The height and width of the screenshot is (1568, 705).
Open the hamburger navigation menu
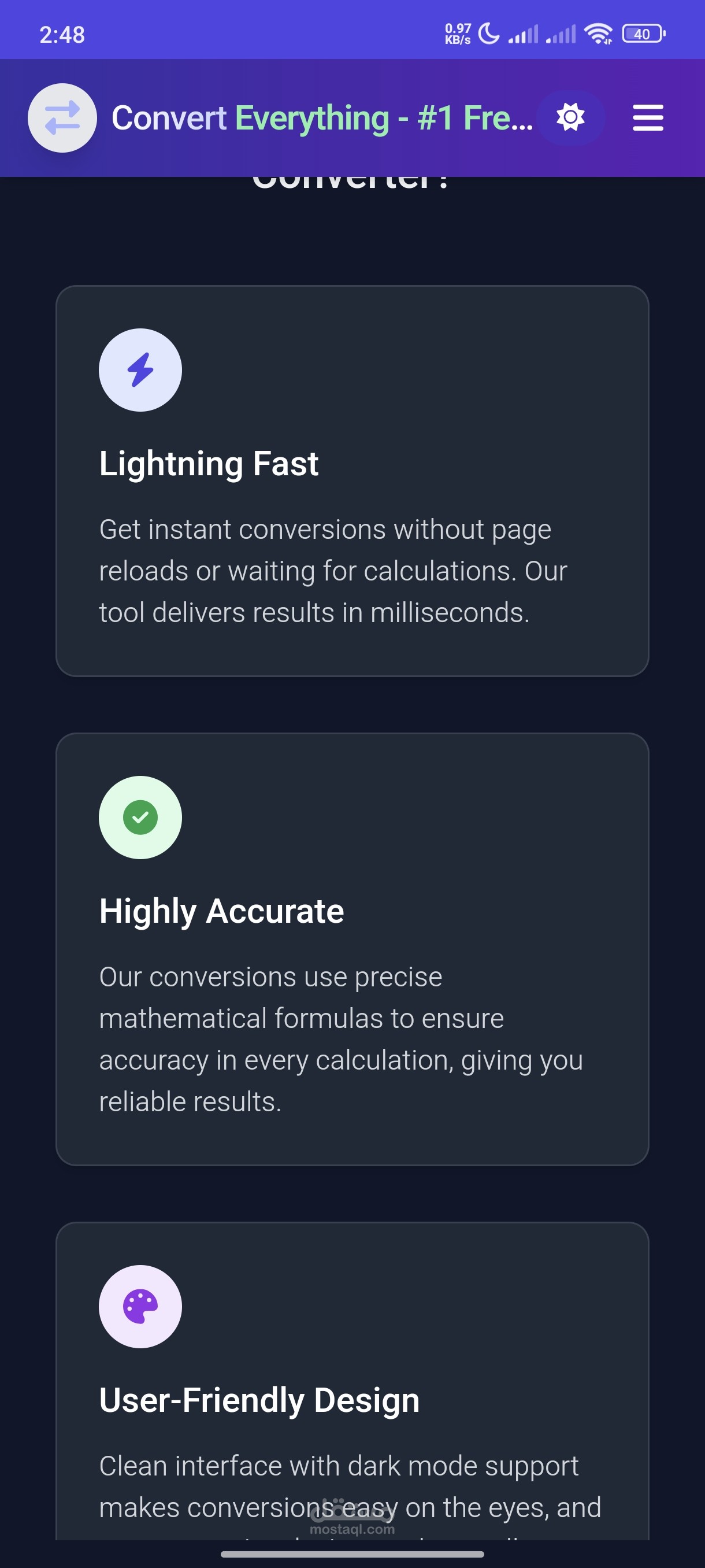tap(647, 117)
